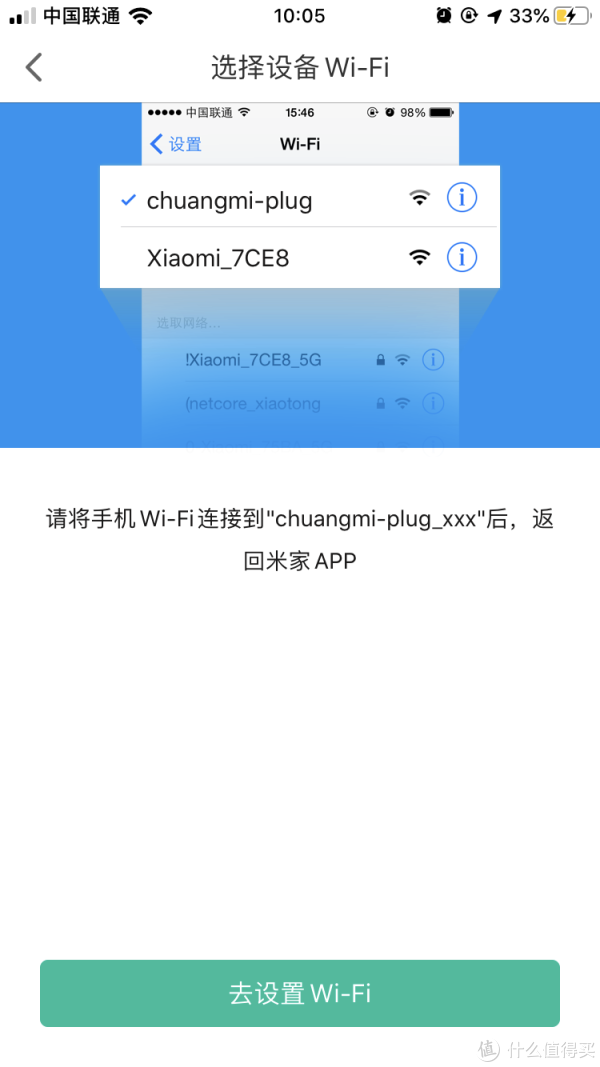Tap the 去设置 Wi-Fi button
The height and width of the screenshot is (1067, 600).
pos(300,993)
